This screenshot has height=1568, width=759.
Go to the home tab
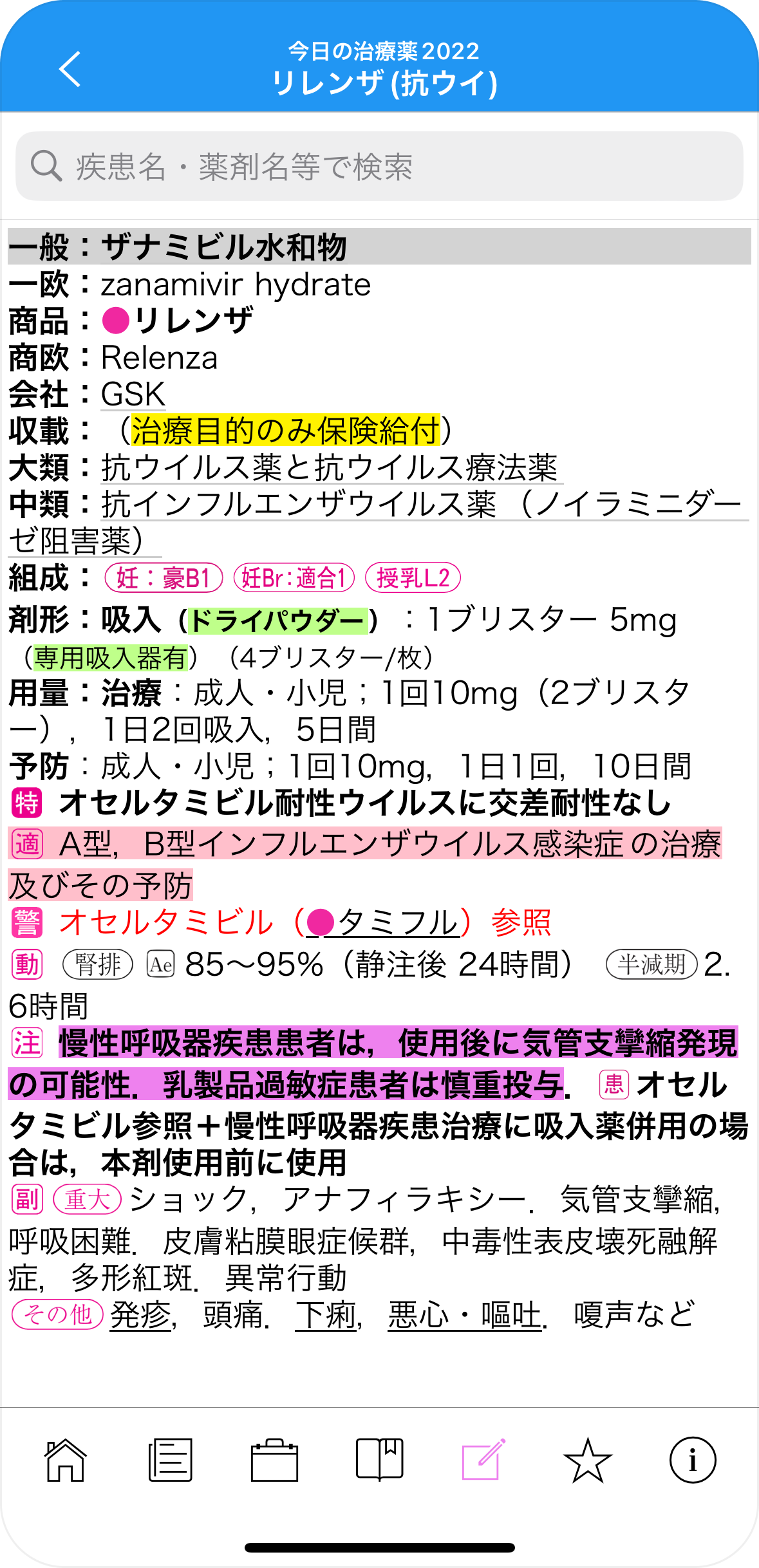pos(65,1459)
